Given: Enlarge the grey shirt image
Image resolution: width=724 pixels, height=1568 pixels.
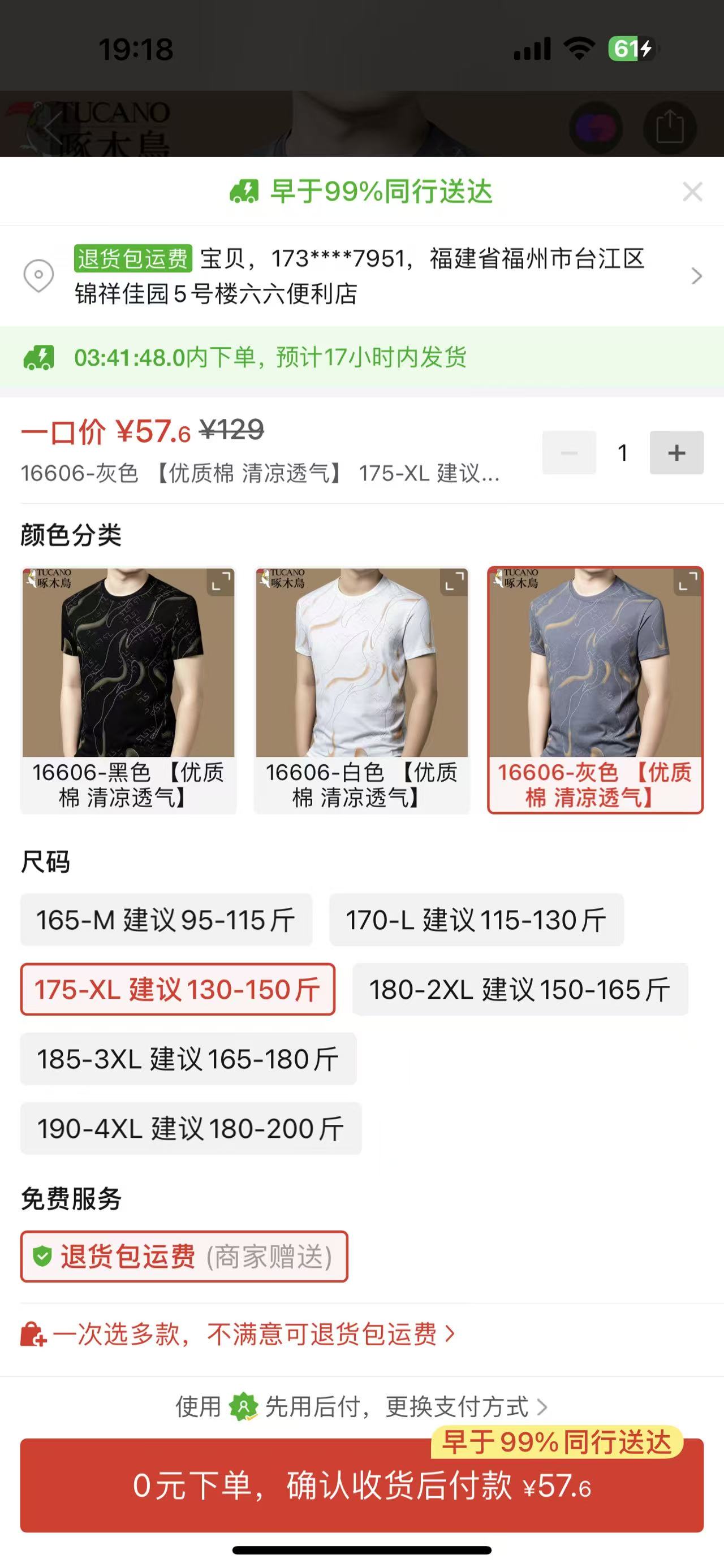Looking at the screenshot, I should click(x=687, y=583).
